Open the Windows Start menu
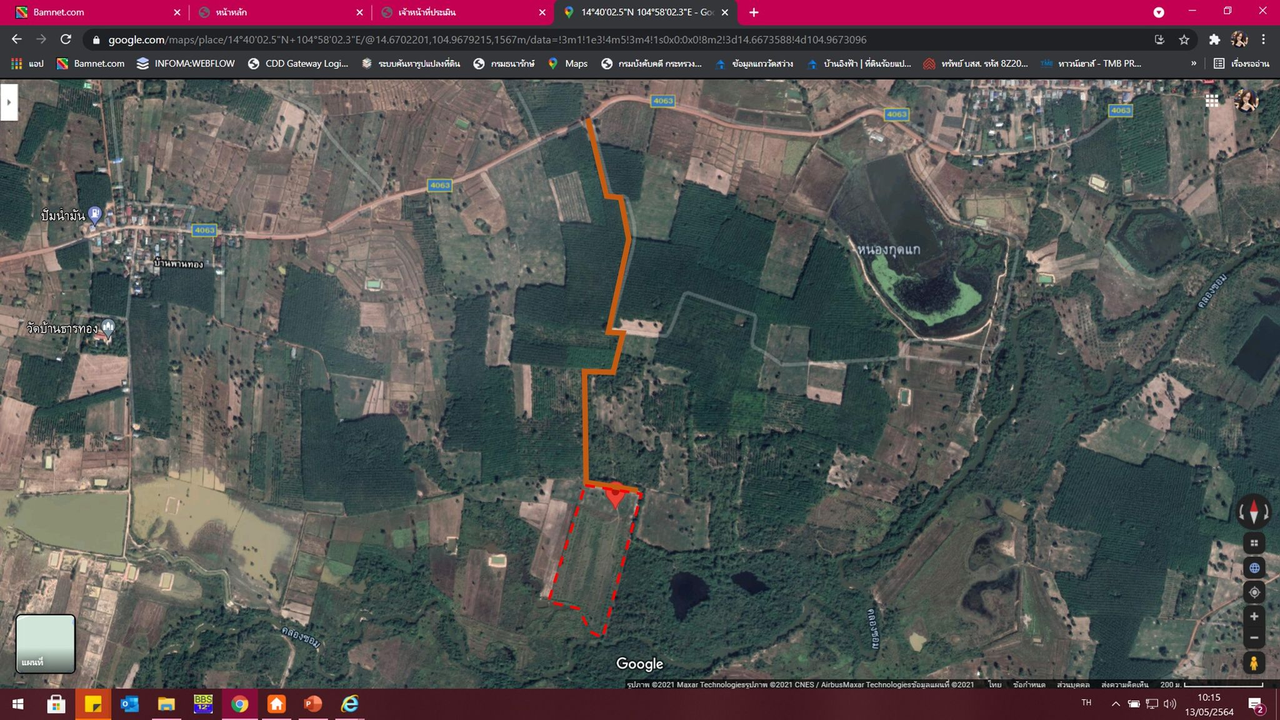The image size is (1280, 720). point(19,704)
